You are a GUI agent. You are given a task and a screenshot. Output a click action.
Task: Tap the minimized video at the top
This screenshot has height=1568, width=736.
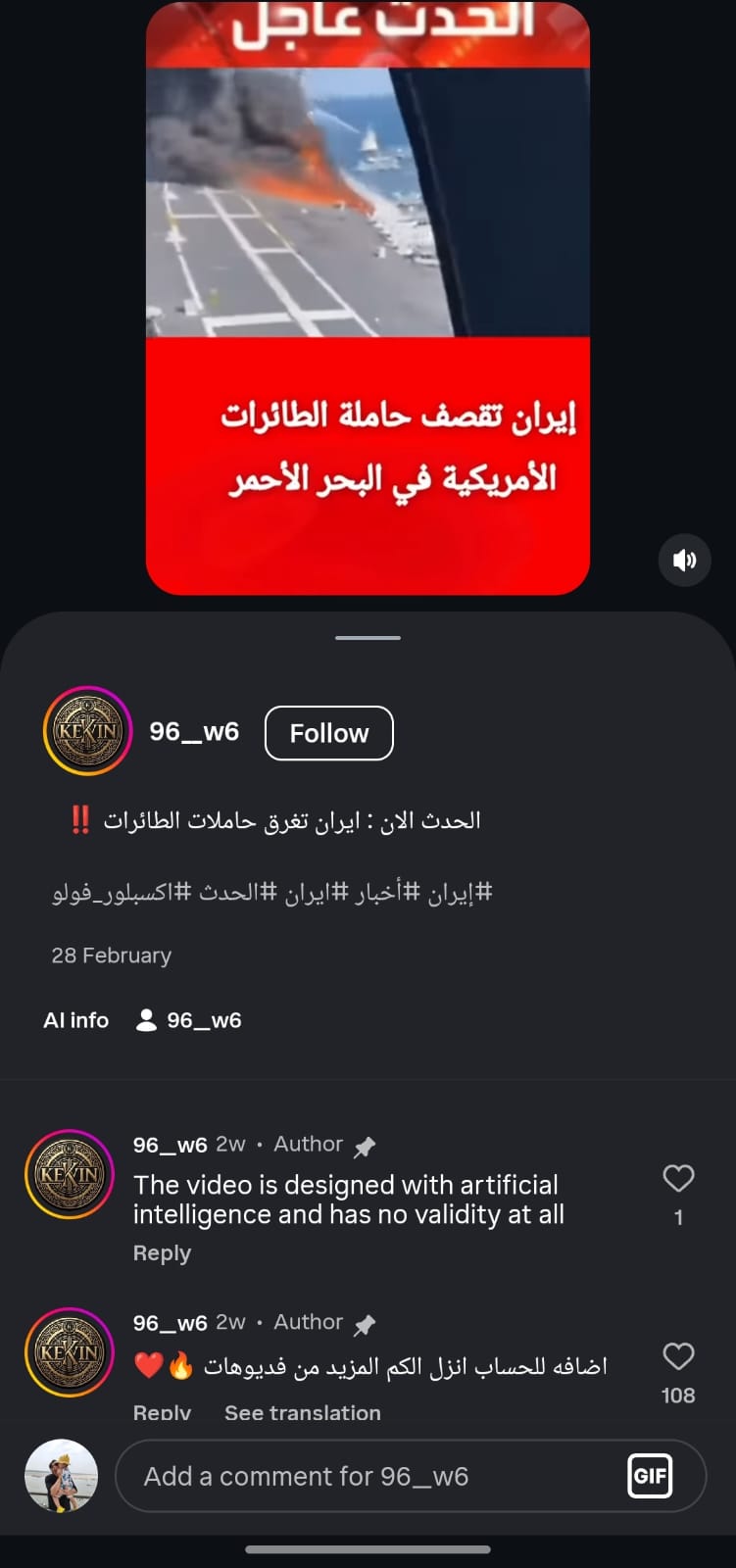tap(368, 297)
